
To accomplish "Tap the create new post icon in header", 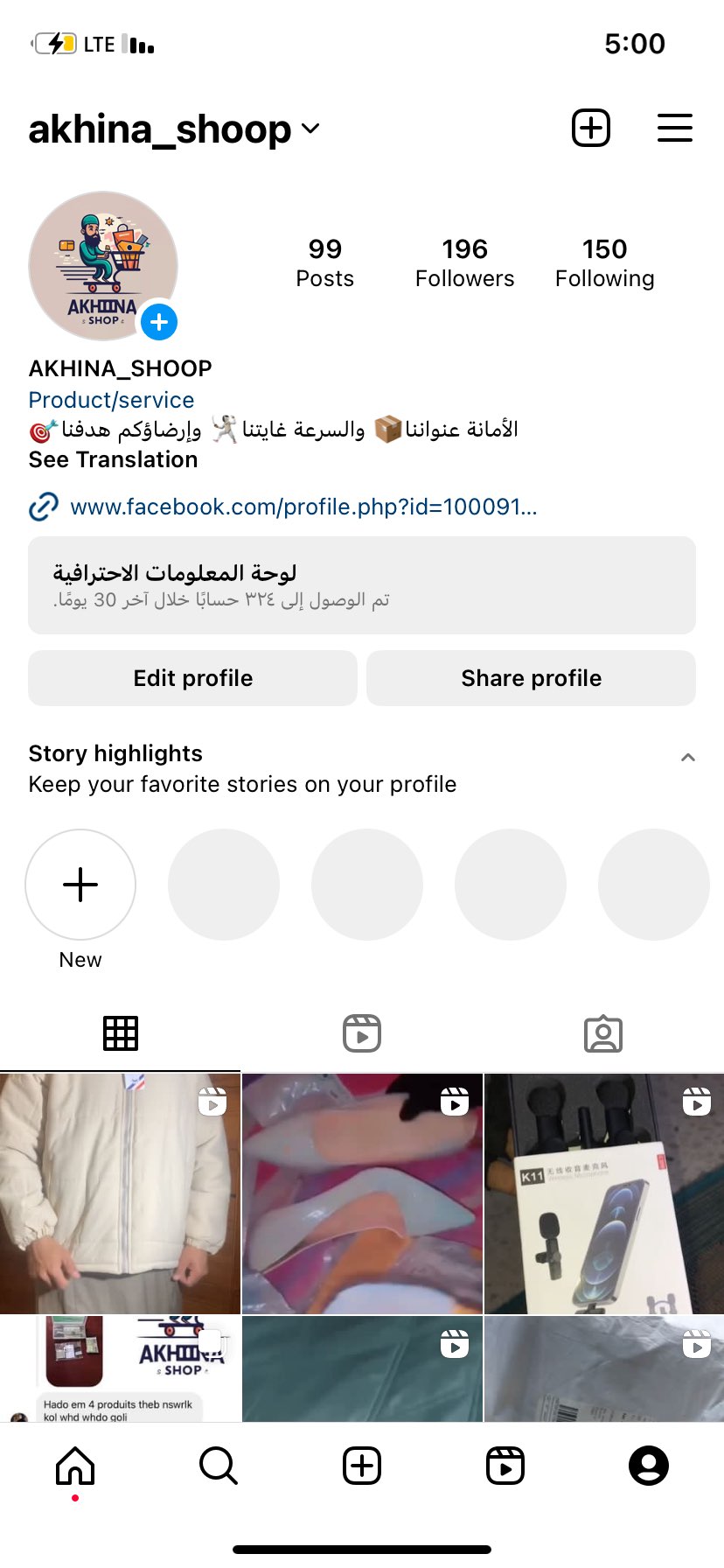I will tap(591, 129).
